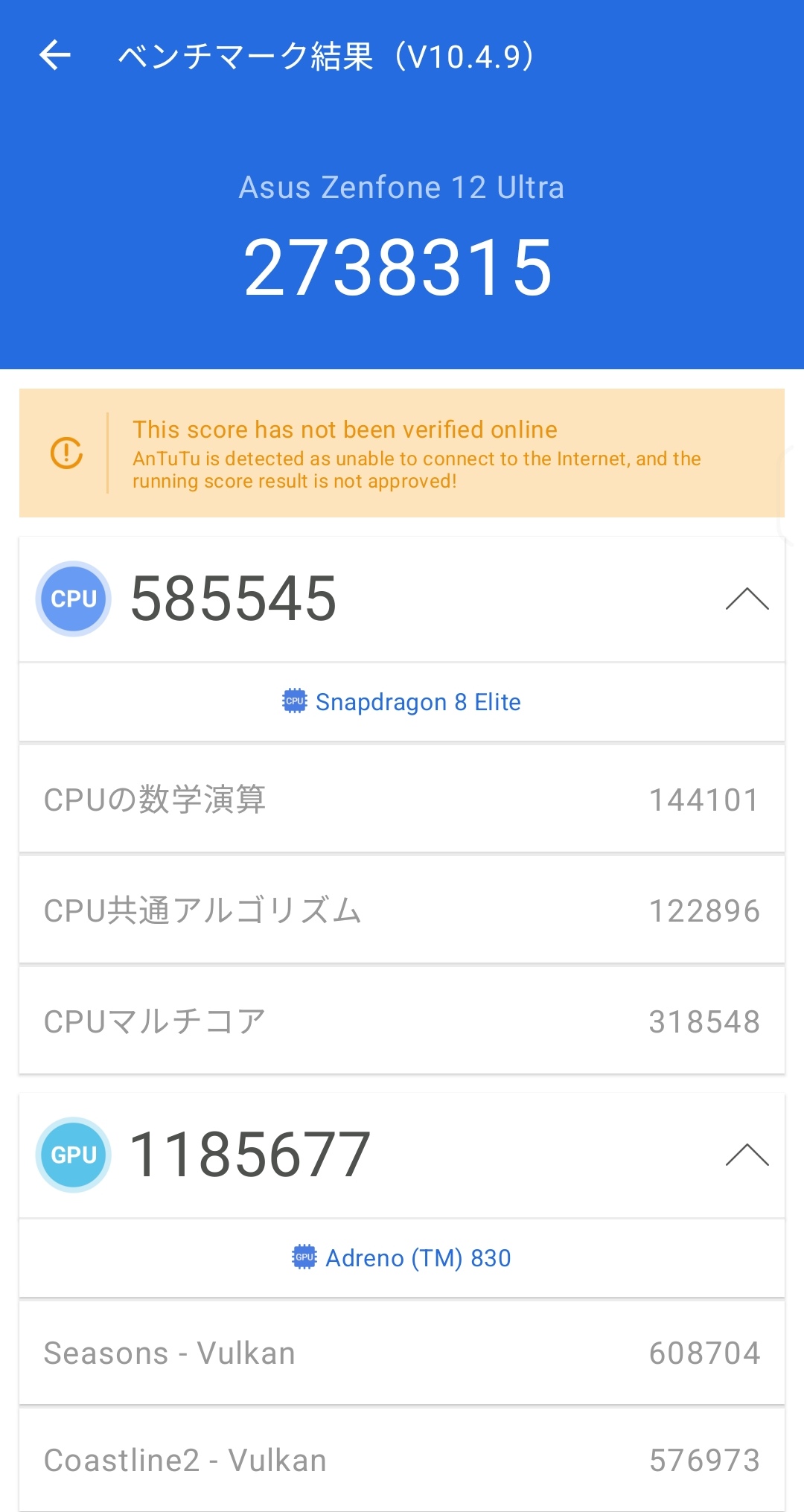
Task: Collapse the CPU score section
Action: (747, 599)
